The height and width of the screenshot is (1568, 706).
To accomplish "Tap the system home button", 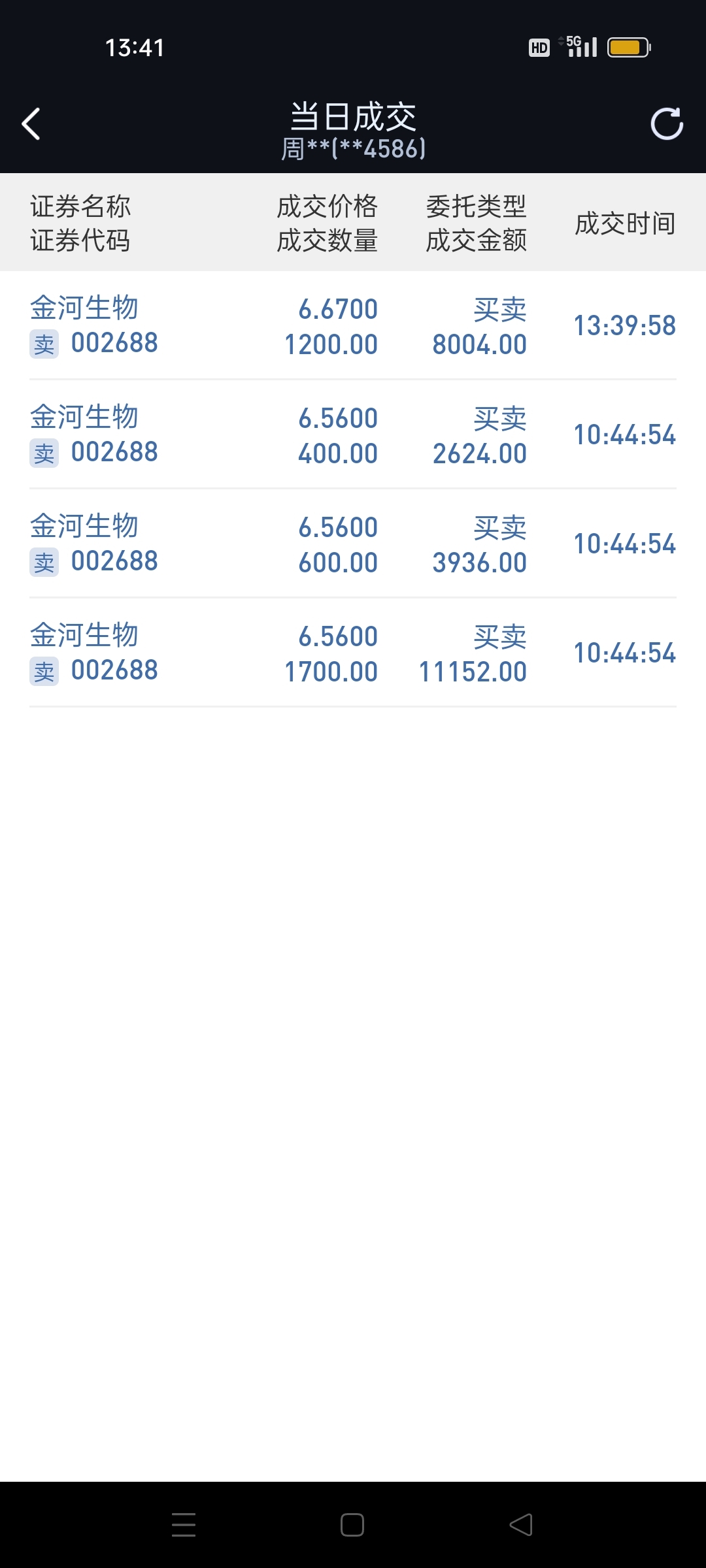I will tap(352, 1525).
